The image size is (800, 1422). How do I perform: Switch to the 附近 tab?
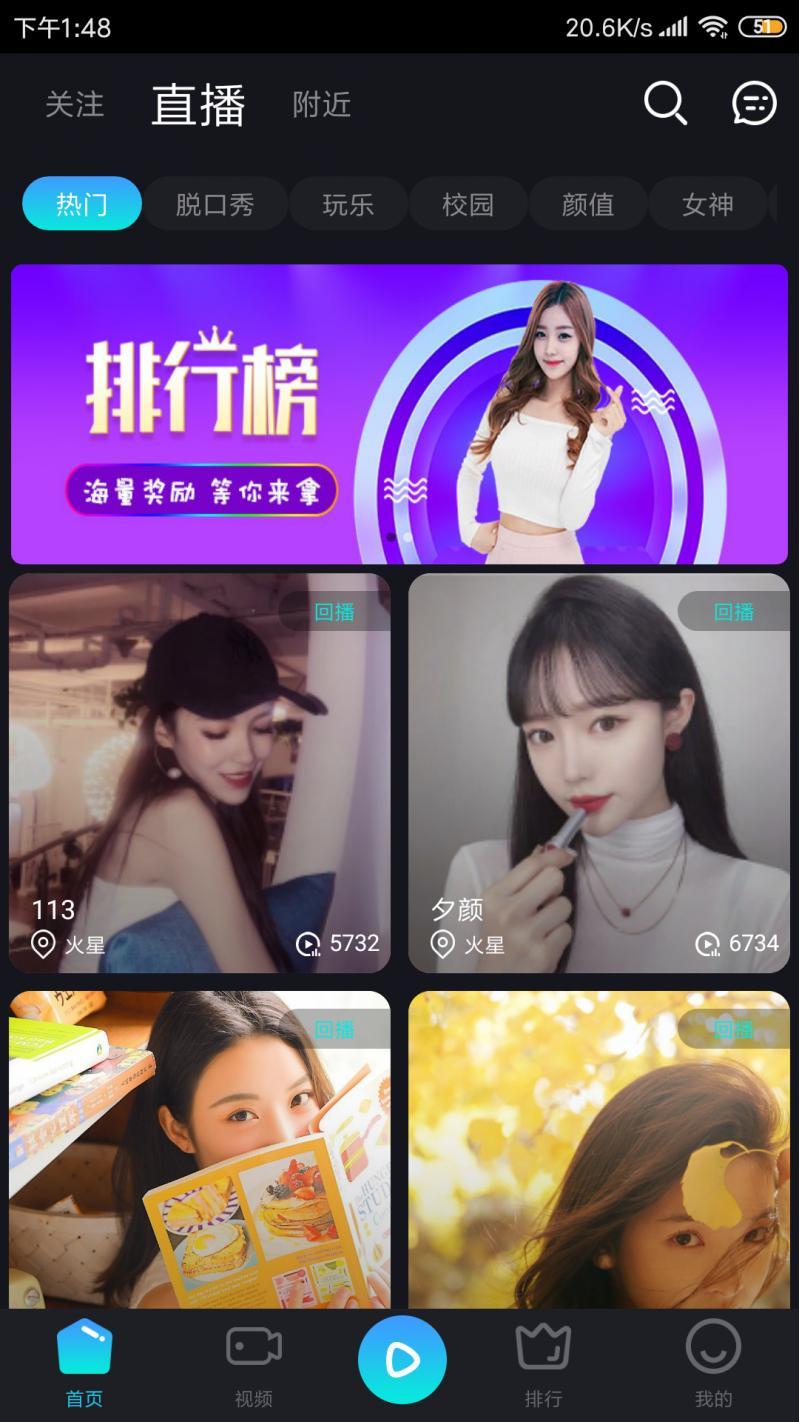coord(322,104)
